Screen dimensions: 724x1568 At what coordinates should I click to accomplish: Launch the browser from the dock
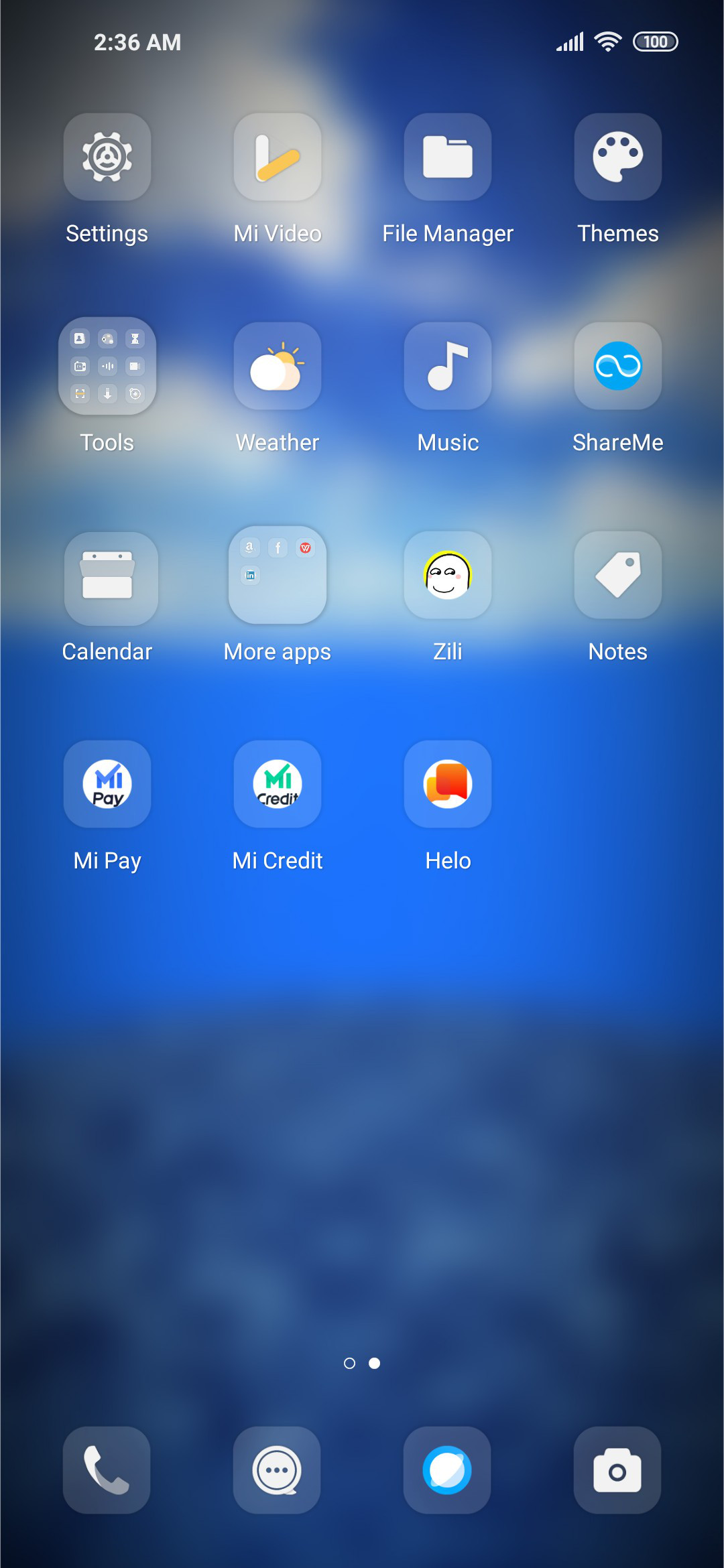(447, 1470)
